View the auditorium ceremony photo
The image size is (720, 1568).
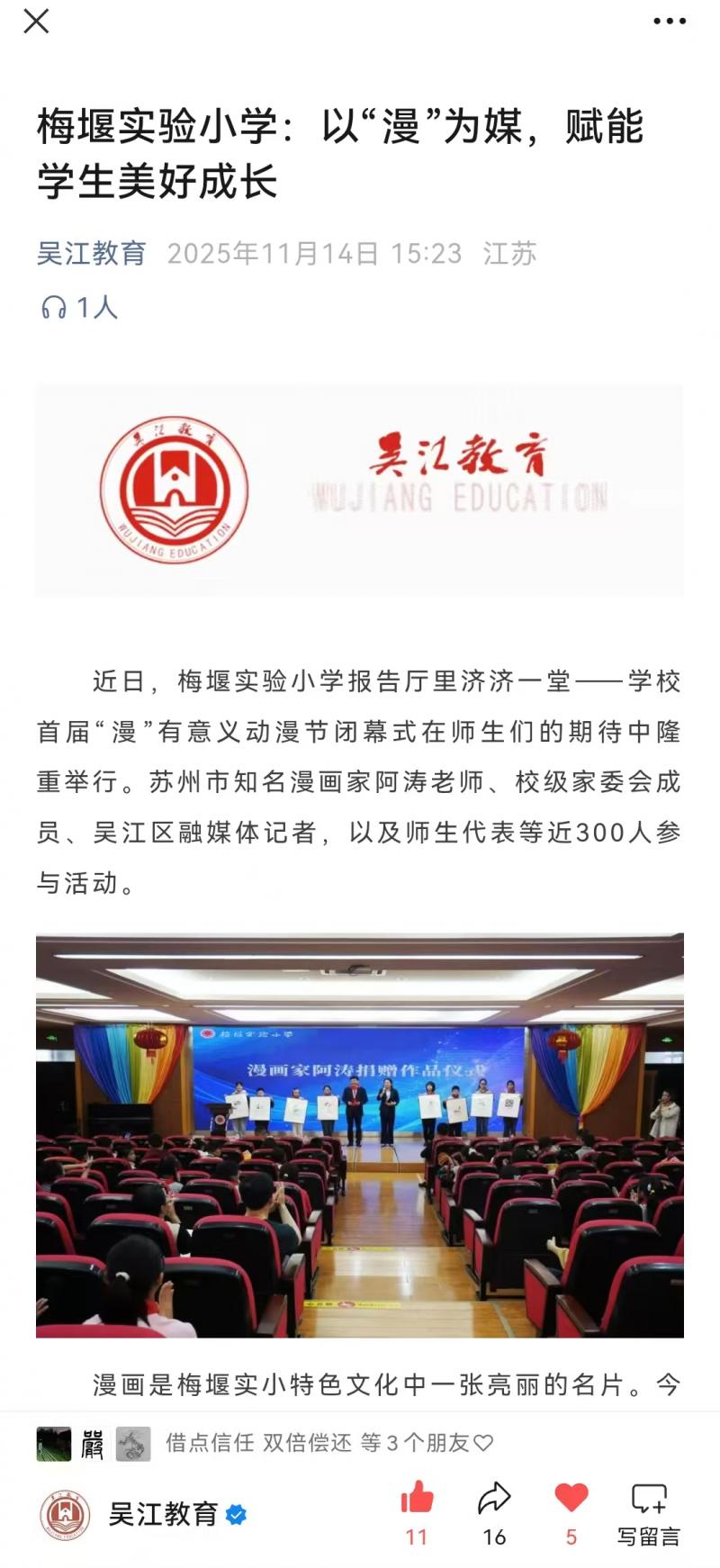(x=359, y=1134)
